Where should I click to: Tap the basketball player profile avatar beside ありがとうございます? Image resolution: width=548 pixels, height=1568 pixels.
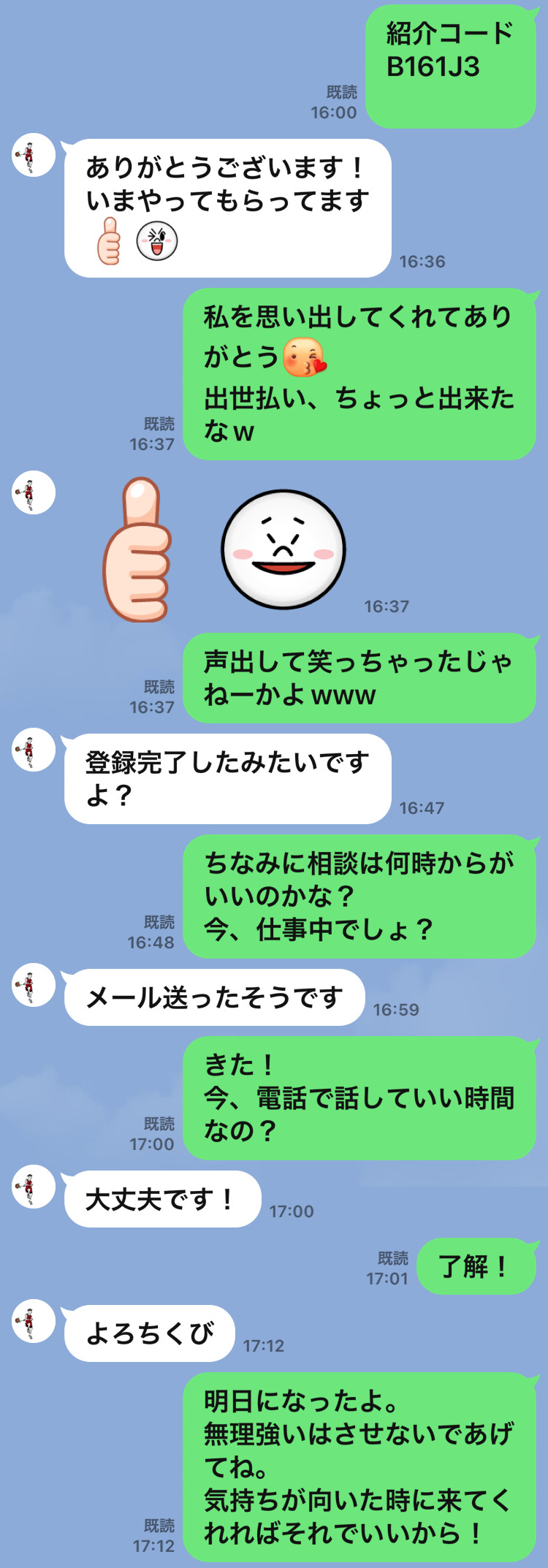[31, 155]
